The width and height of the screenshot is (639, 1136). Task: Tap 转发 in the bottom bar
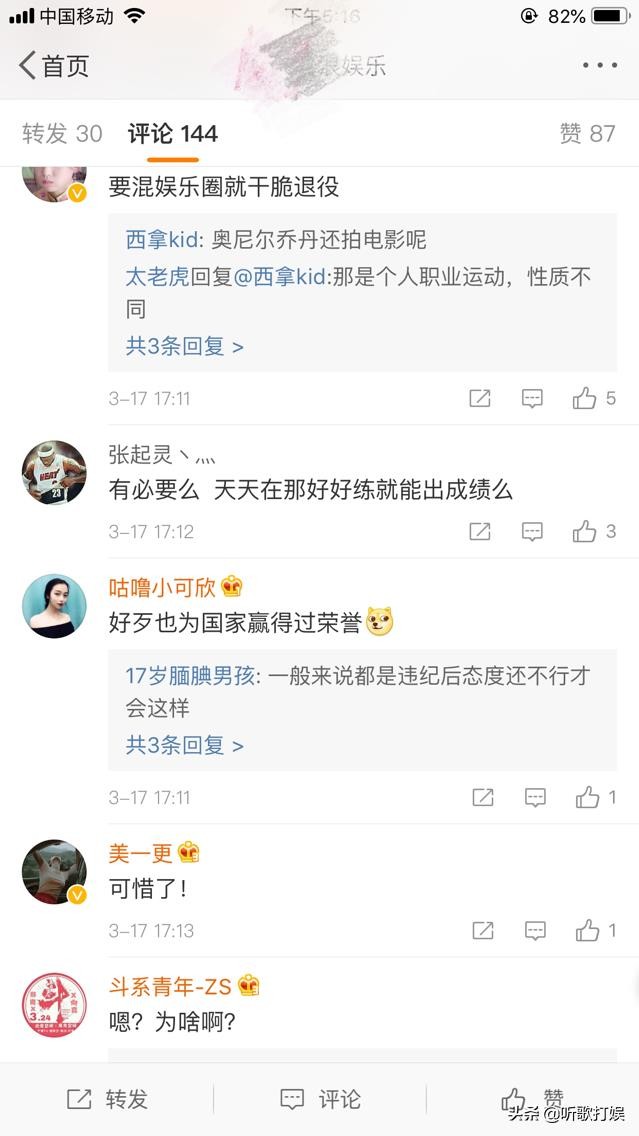(107, 1099)
